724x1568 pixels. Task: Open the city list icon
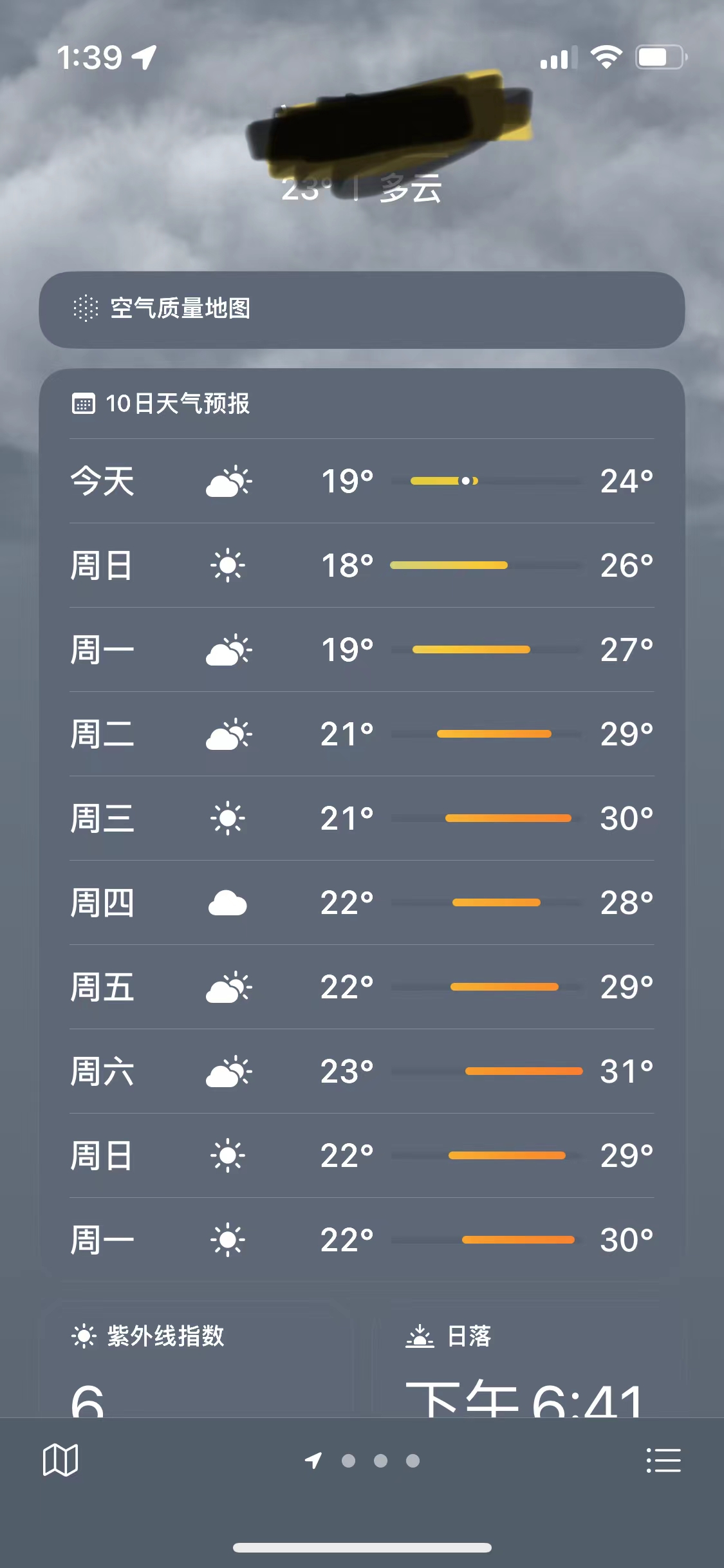[664, 1460]
